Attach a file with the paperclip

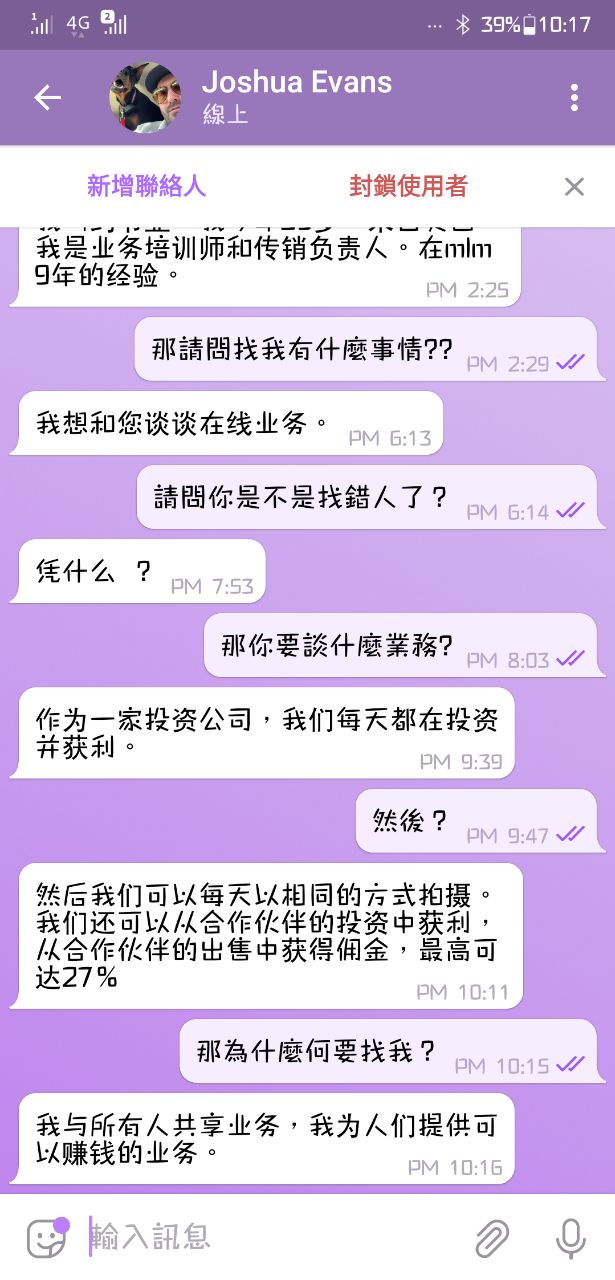[491, 1238]
